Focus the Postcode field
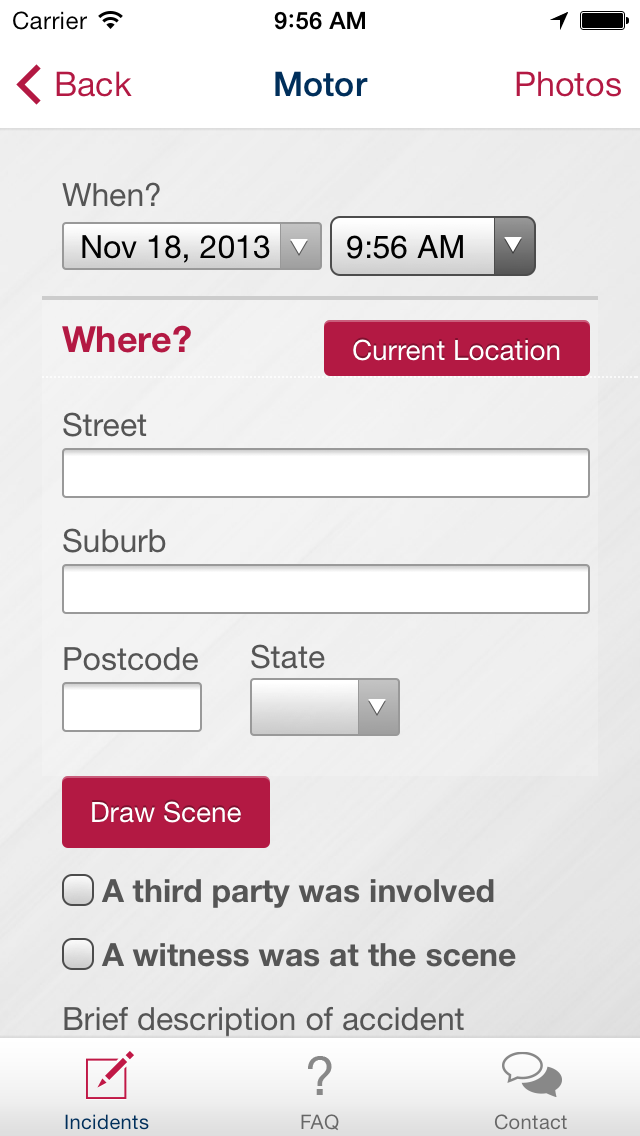The width and height of the screenshot is (640, 1136). [132, 707]
